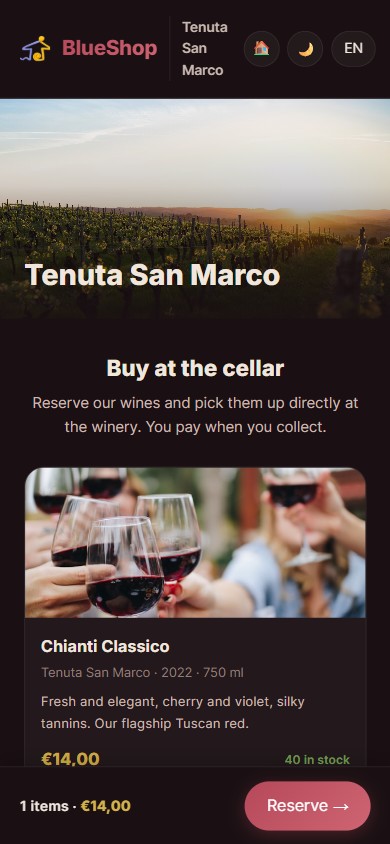Open the home icon button

tap(261, 48)
